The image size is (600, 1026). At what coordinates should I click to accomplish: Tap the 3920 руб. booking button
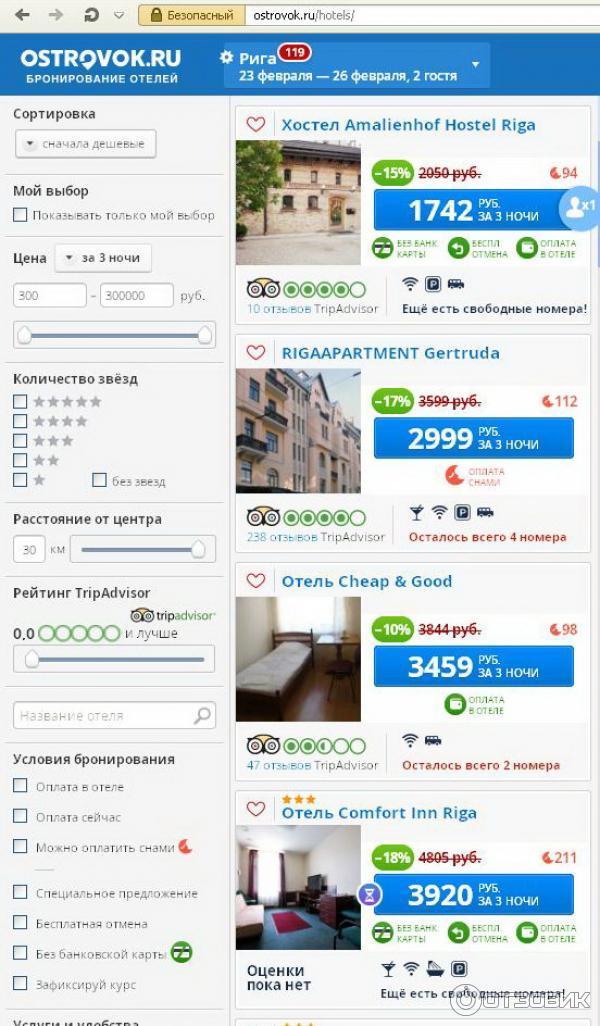coord(473,894)
